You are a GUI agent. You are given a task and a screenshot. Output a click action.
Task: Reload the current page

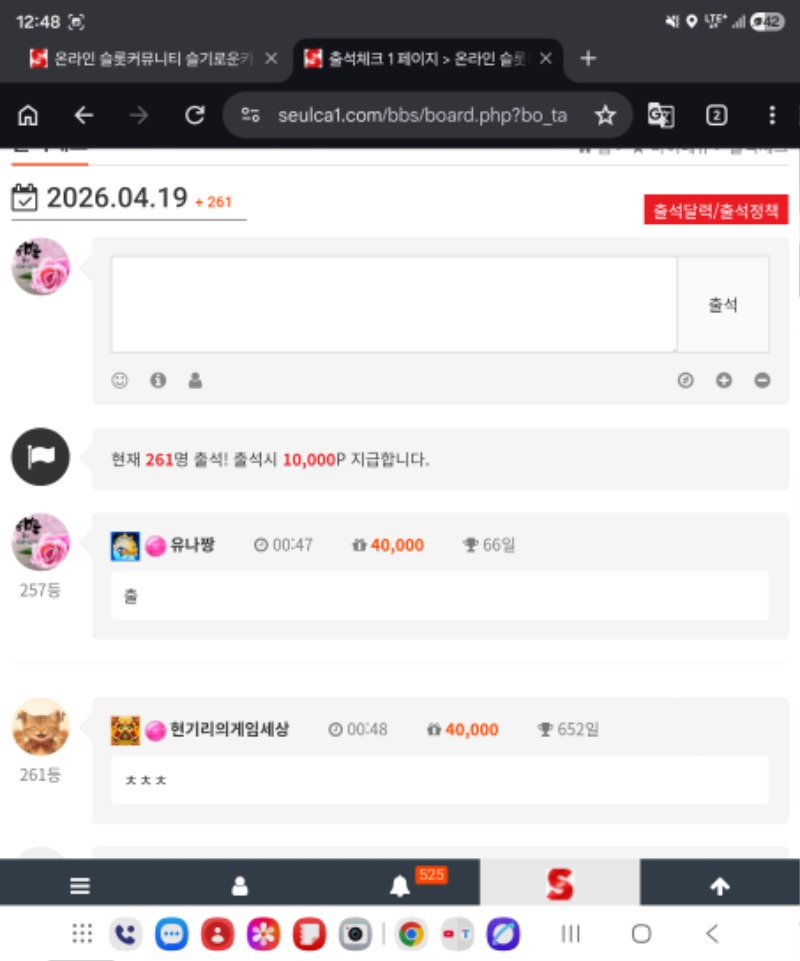coord(195,116)
